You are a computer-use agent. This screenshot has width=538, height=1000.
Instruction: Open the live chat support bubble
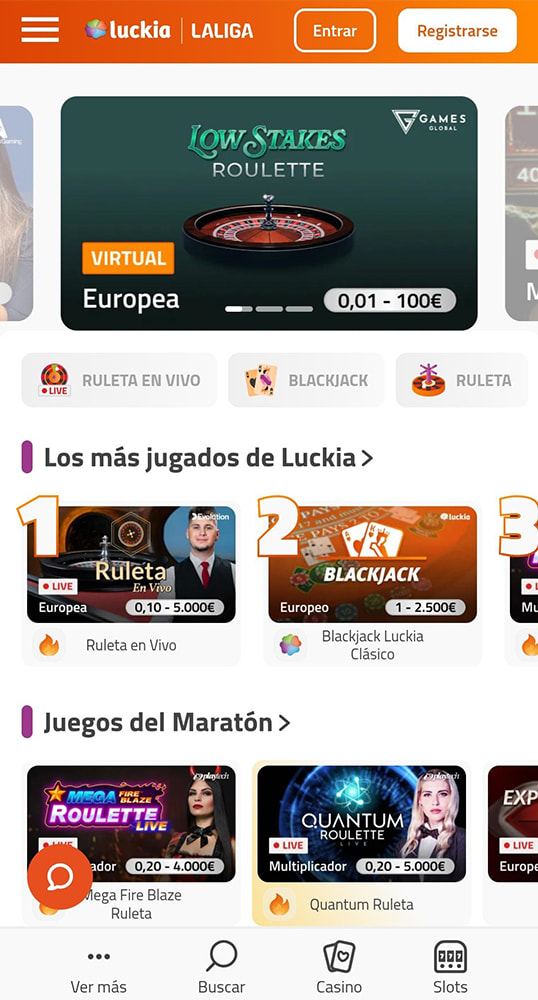pyautogui.click(x=60, y=877)
